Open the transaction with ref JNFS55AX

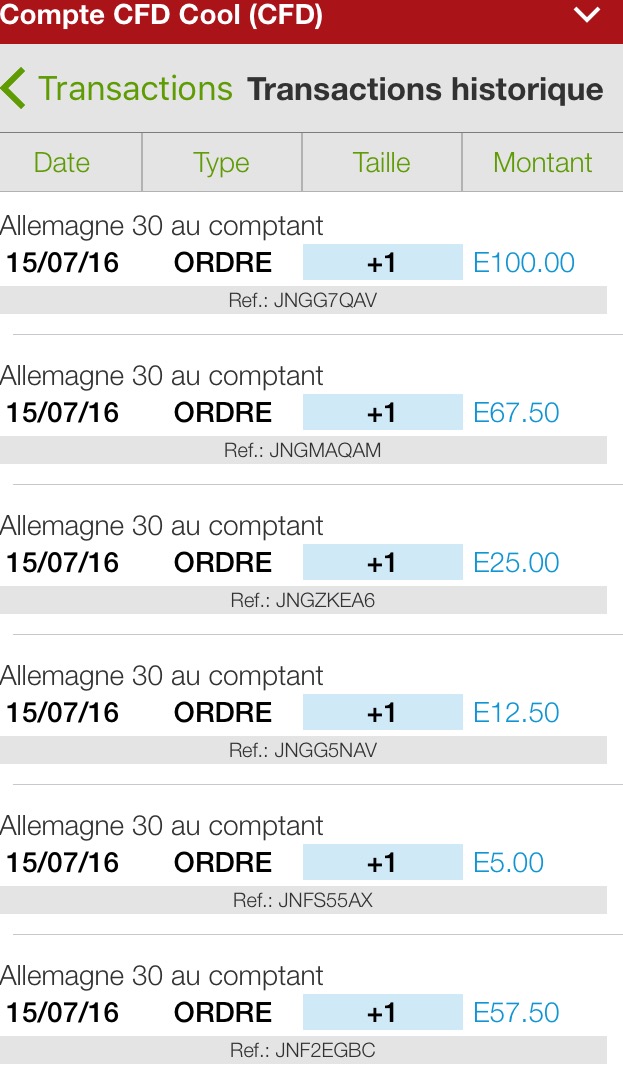pyautogui.click(x=303, y=863)
